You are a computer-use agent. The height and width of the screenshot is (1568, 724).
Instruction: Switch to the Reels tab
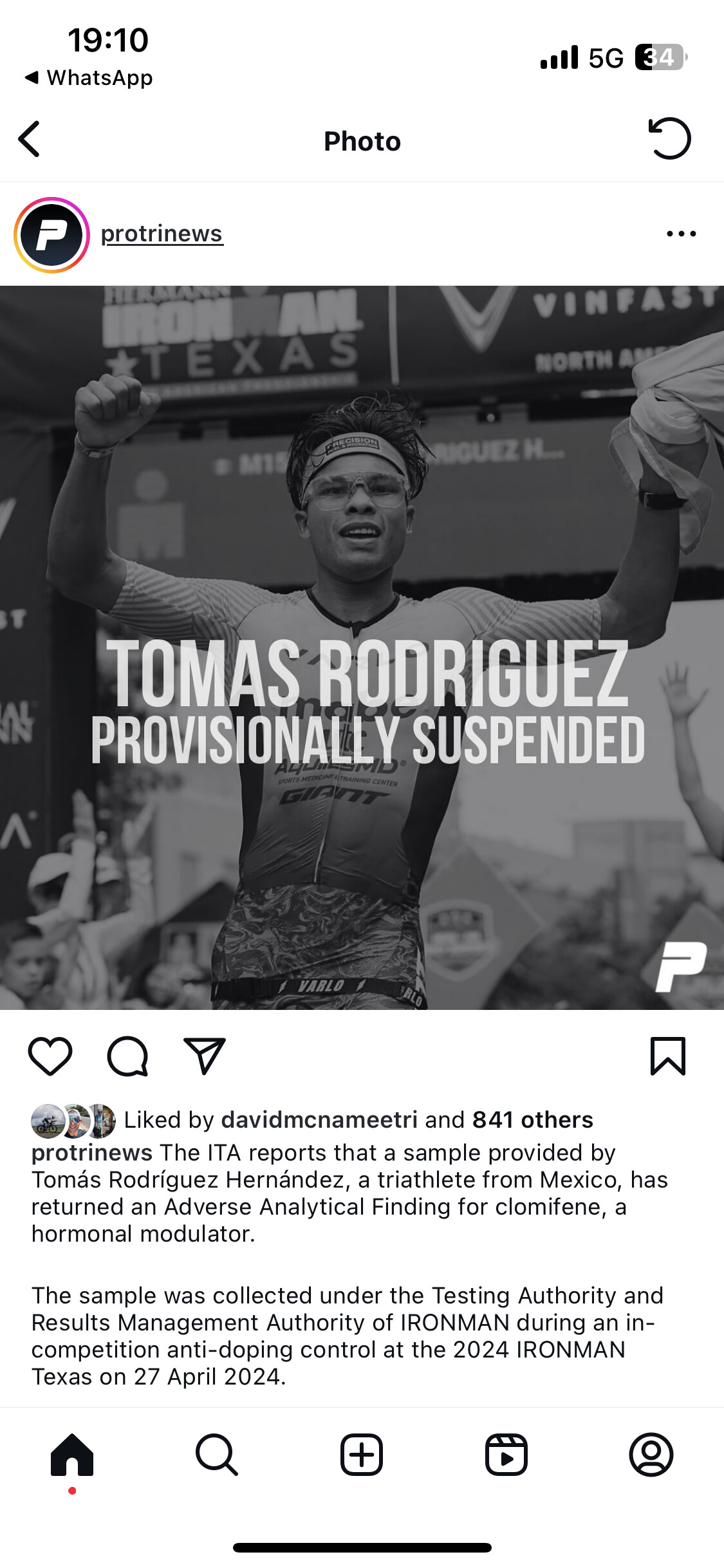pos(506,1455)
